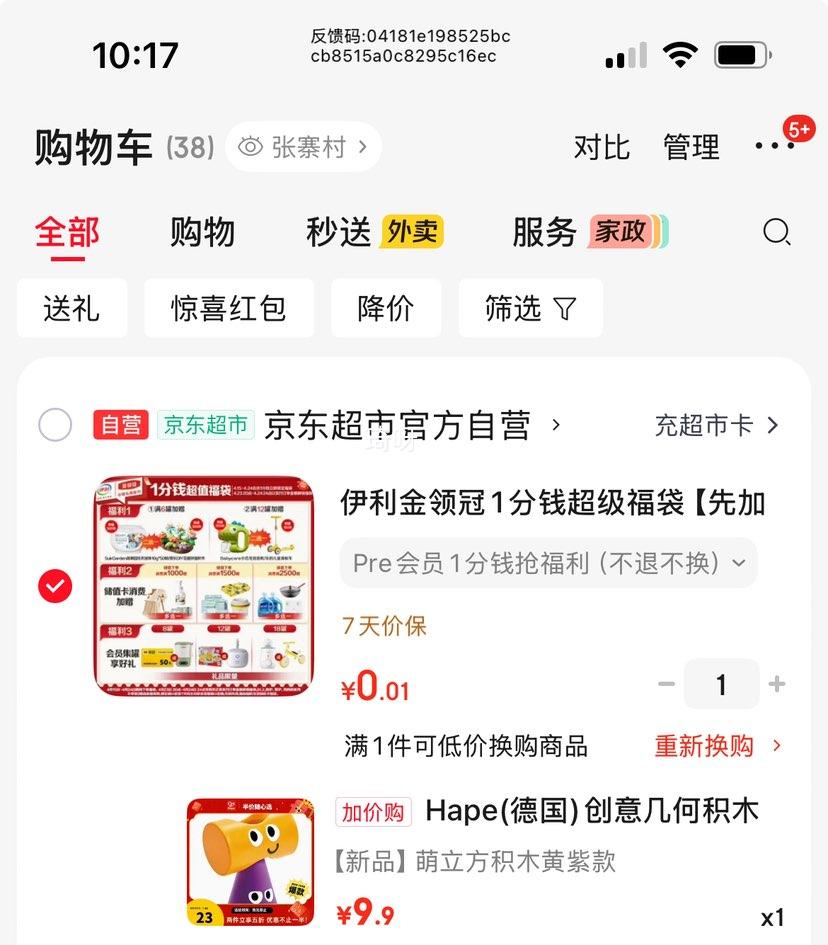Open search via magnifier icon
828x945 pixels.
click(x=777, y=232)
